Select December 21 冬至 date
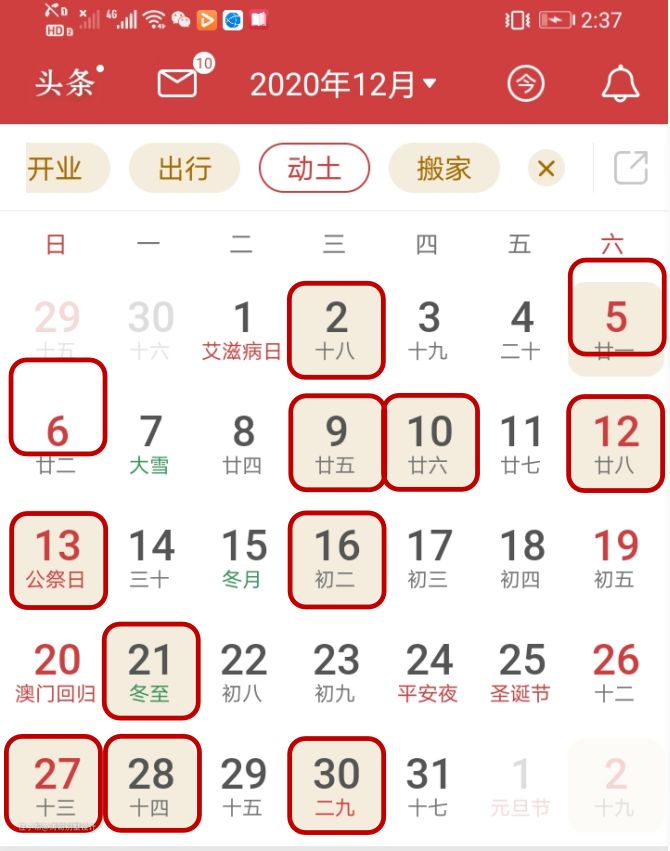This screenshot has height=851, width=670. pyautogui.click(x=150, y=671)
